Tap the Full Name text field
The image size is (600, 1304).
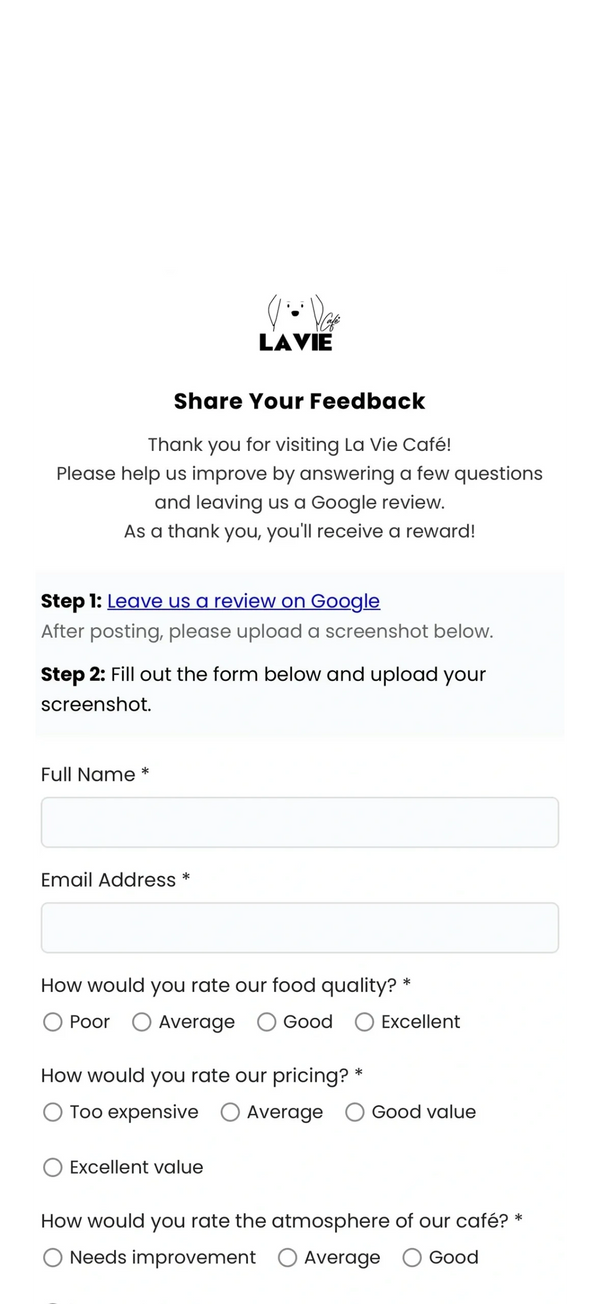[299, 822]
